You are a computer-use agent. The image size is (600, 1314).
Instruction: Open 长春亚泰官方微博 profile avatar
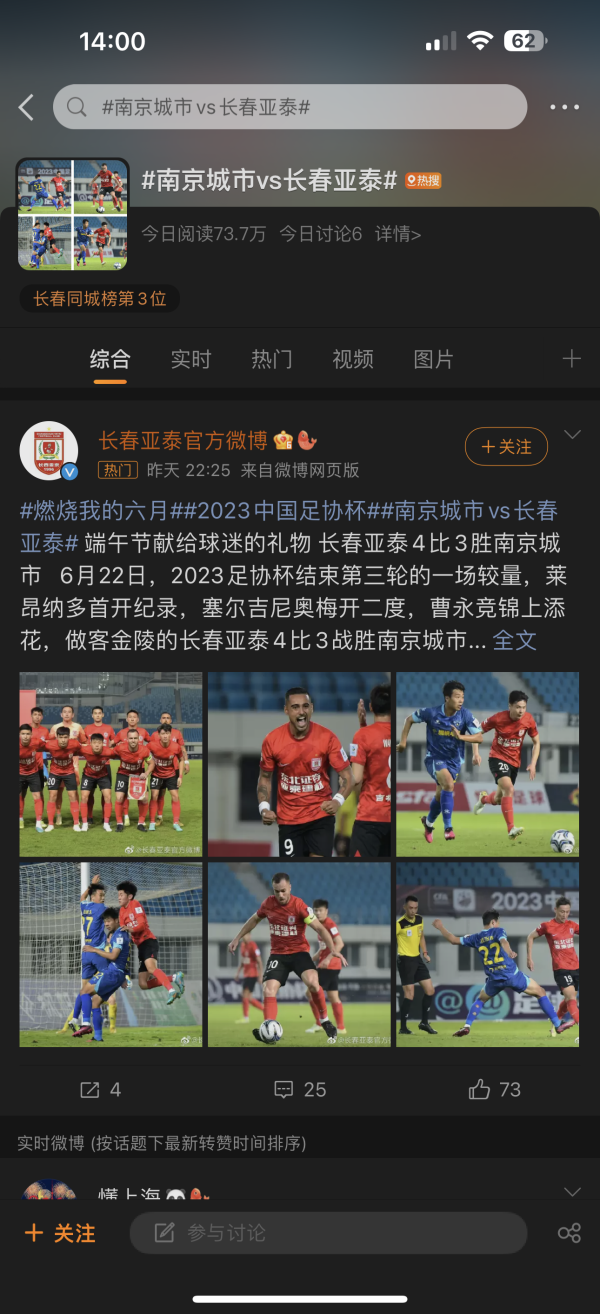48,451
